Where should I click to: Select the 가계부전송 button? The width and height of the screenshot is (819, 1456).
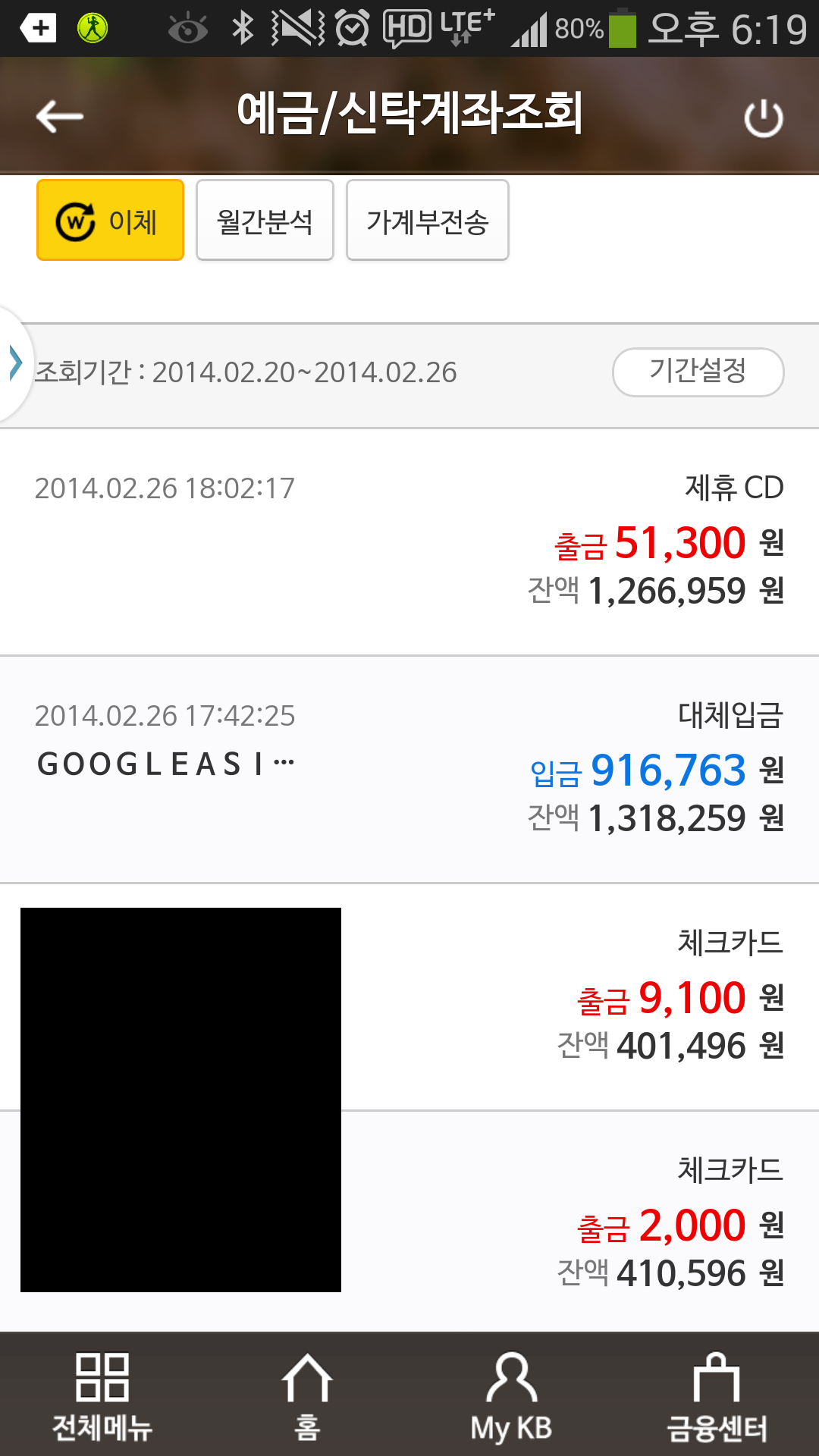point(427,221)
